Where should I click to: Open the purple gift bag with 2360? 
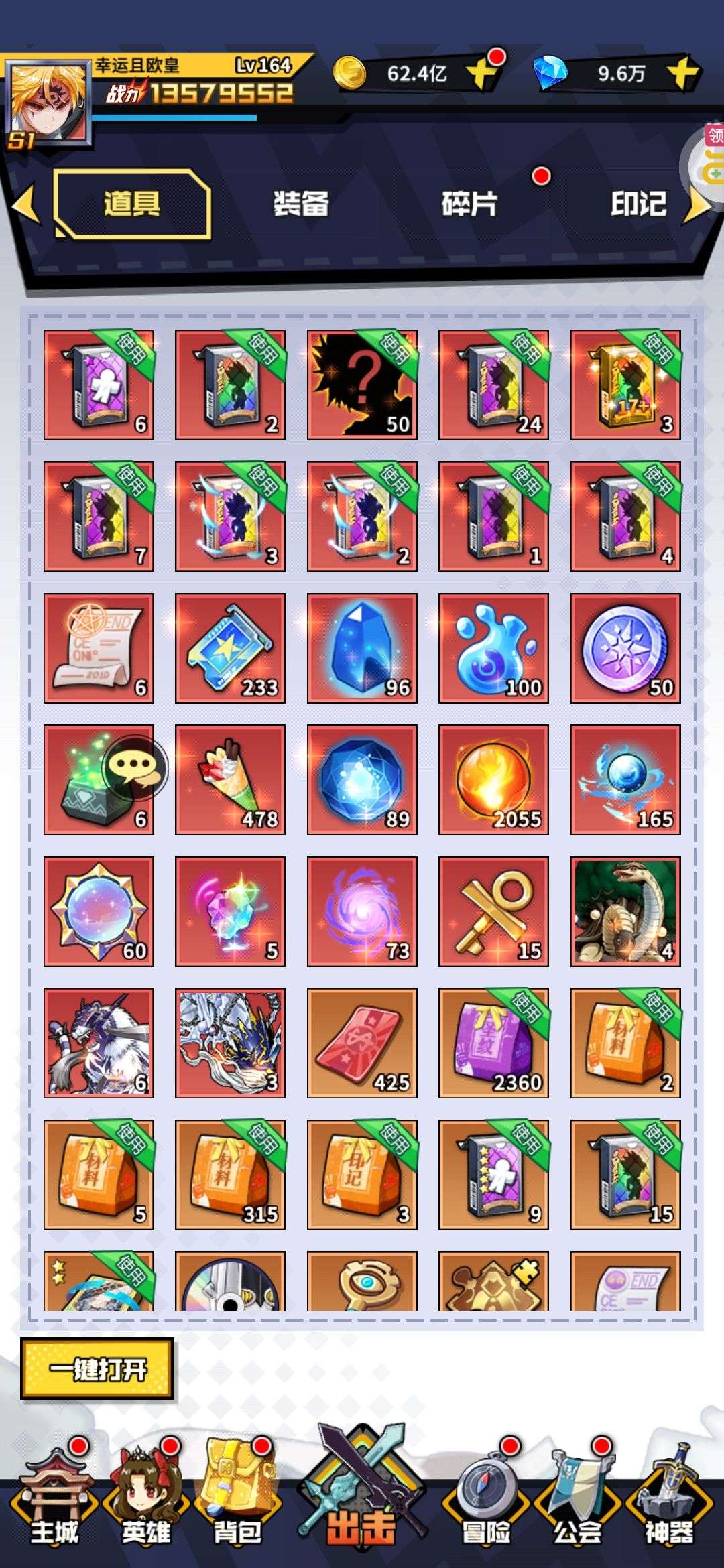pos(493,1043)
